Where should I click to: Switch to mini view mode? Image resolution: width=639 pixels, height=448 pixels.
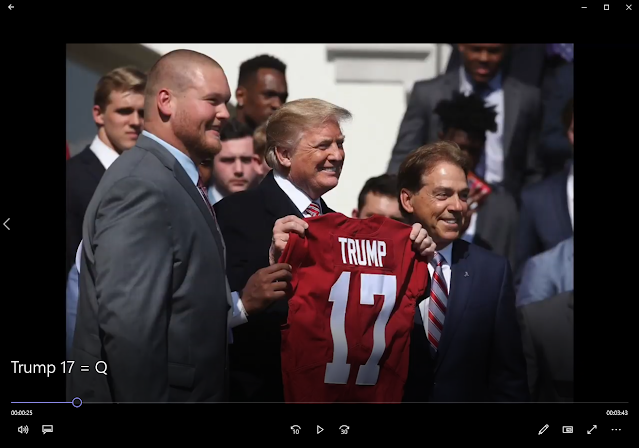(568, 429)
